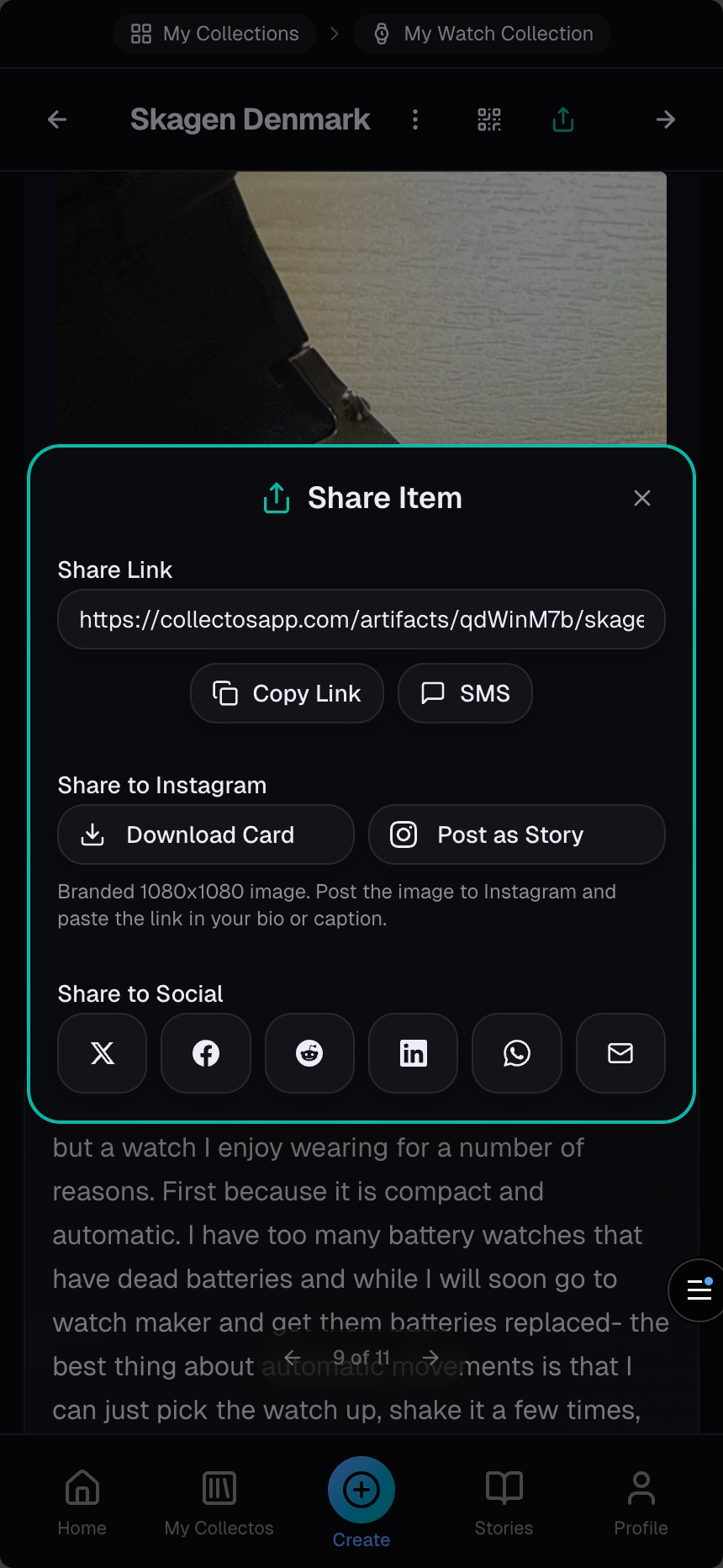The width and height of the screenshot is (723, 1568).
Task: Open My Watch Collection breadcrumb
Action: [x=483, y=34]
